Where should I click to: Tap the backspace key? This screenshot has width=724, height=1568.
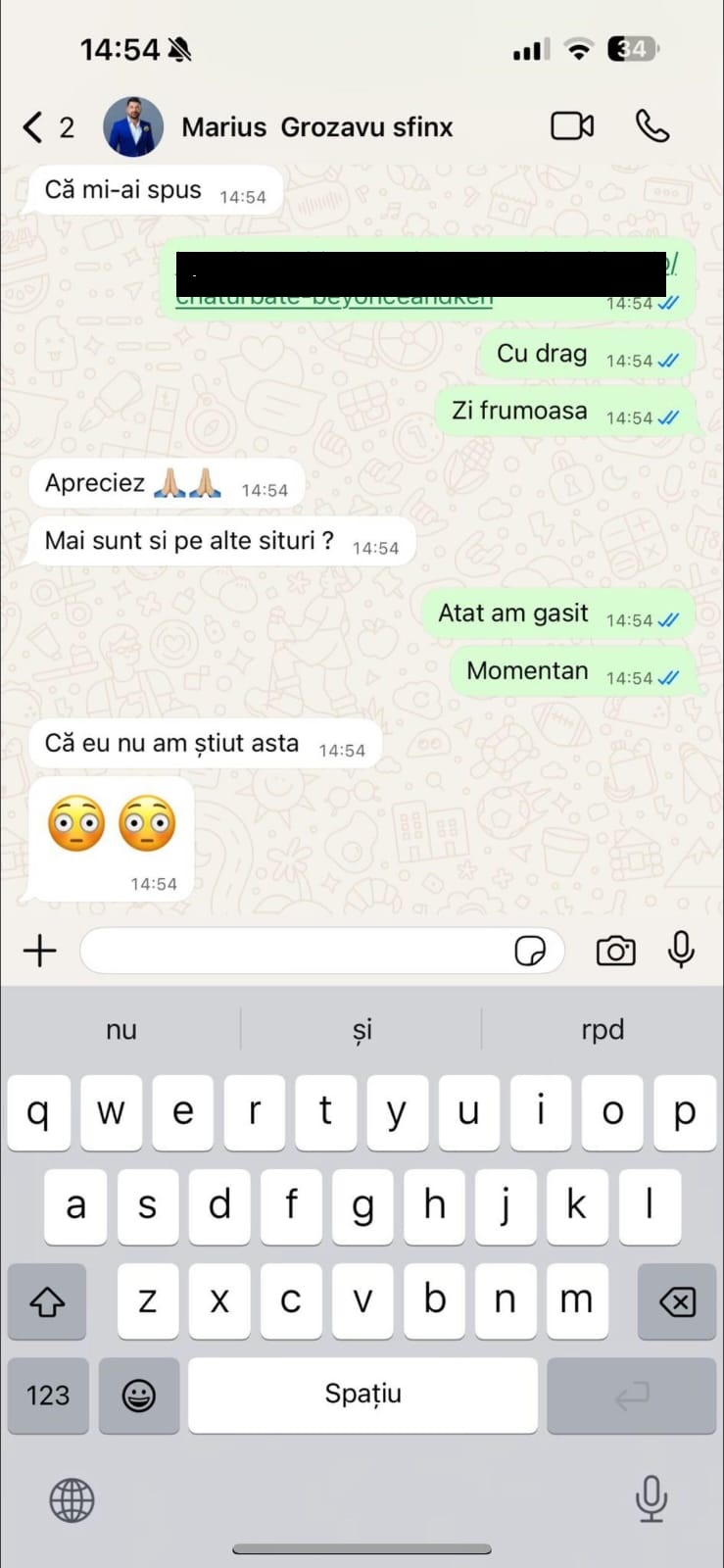677,1301
